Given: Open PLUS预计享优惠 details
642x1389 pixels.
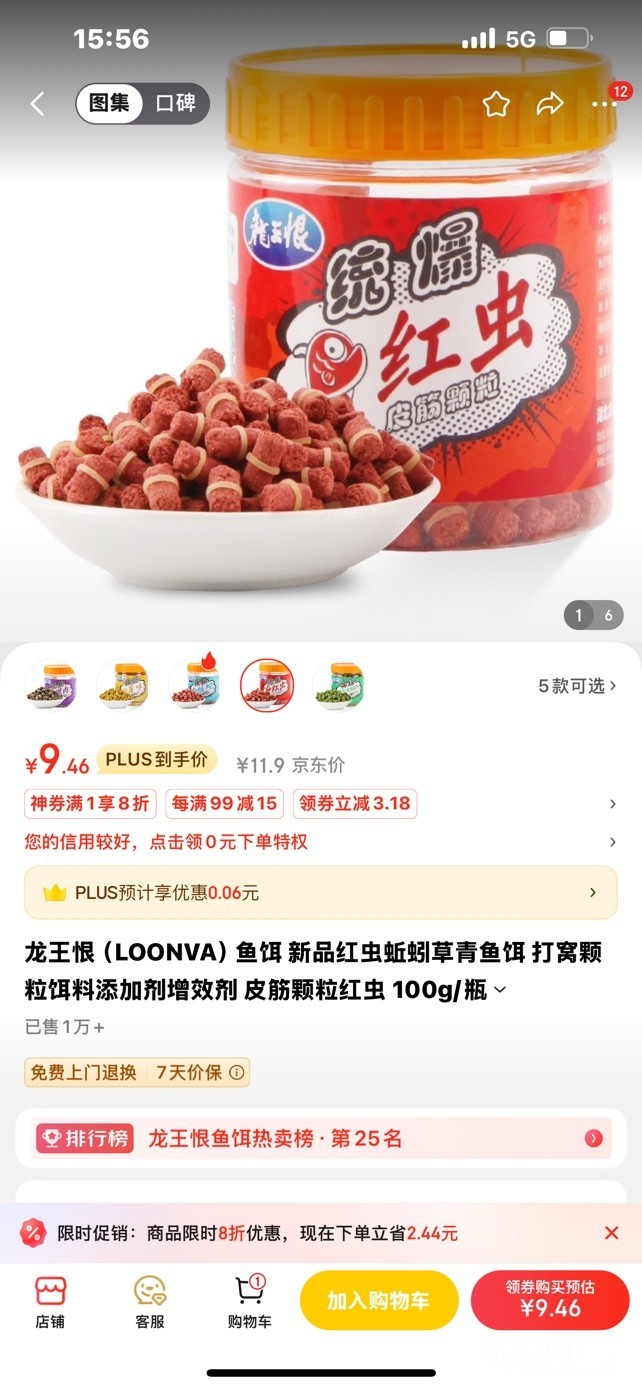Looking at the screenshot, I should click(x=320, y=892).
